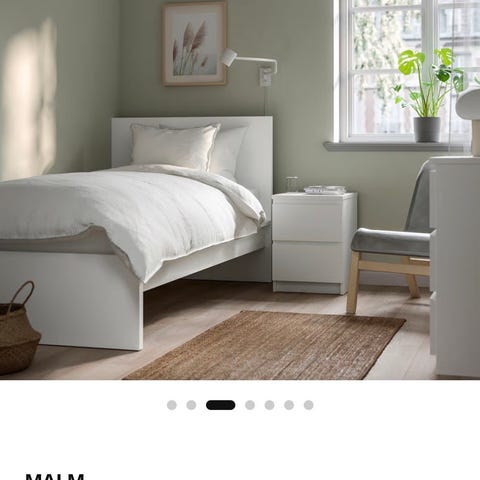Select the second carousel page dot
This screenshot has height=480, width=480.
(191, 405)
